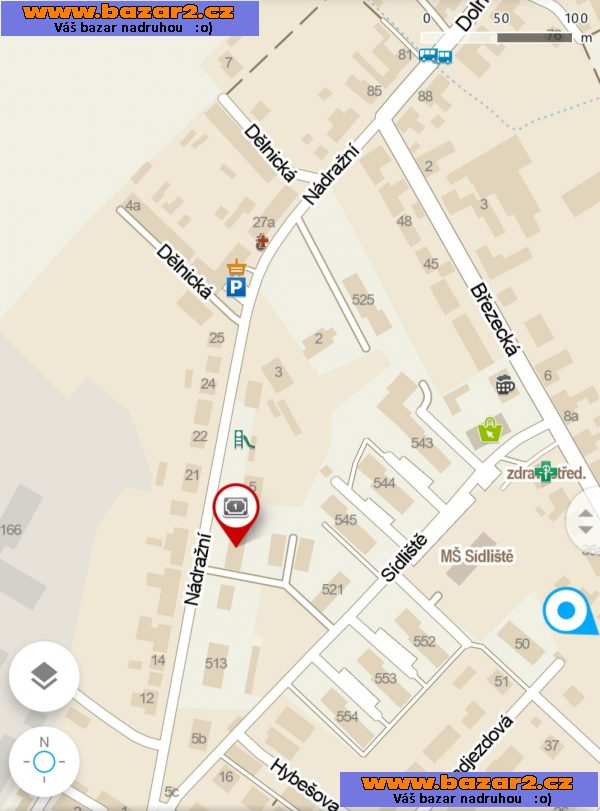The image size is (600, 811).
Task: Tap the blue current location indicator
Action: click(567, 609)
